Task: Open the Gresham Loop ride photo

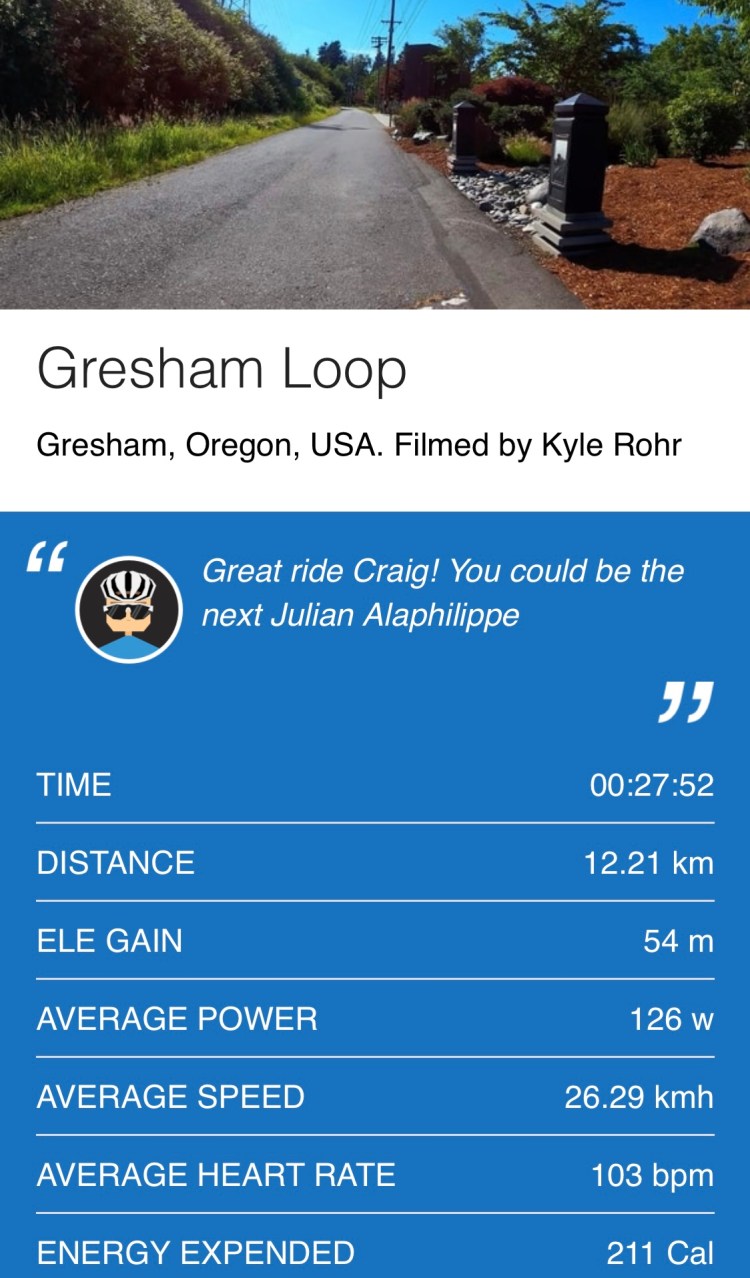Action: (375, 154)
